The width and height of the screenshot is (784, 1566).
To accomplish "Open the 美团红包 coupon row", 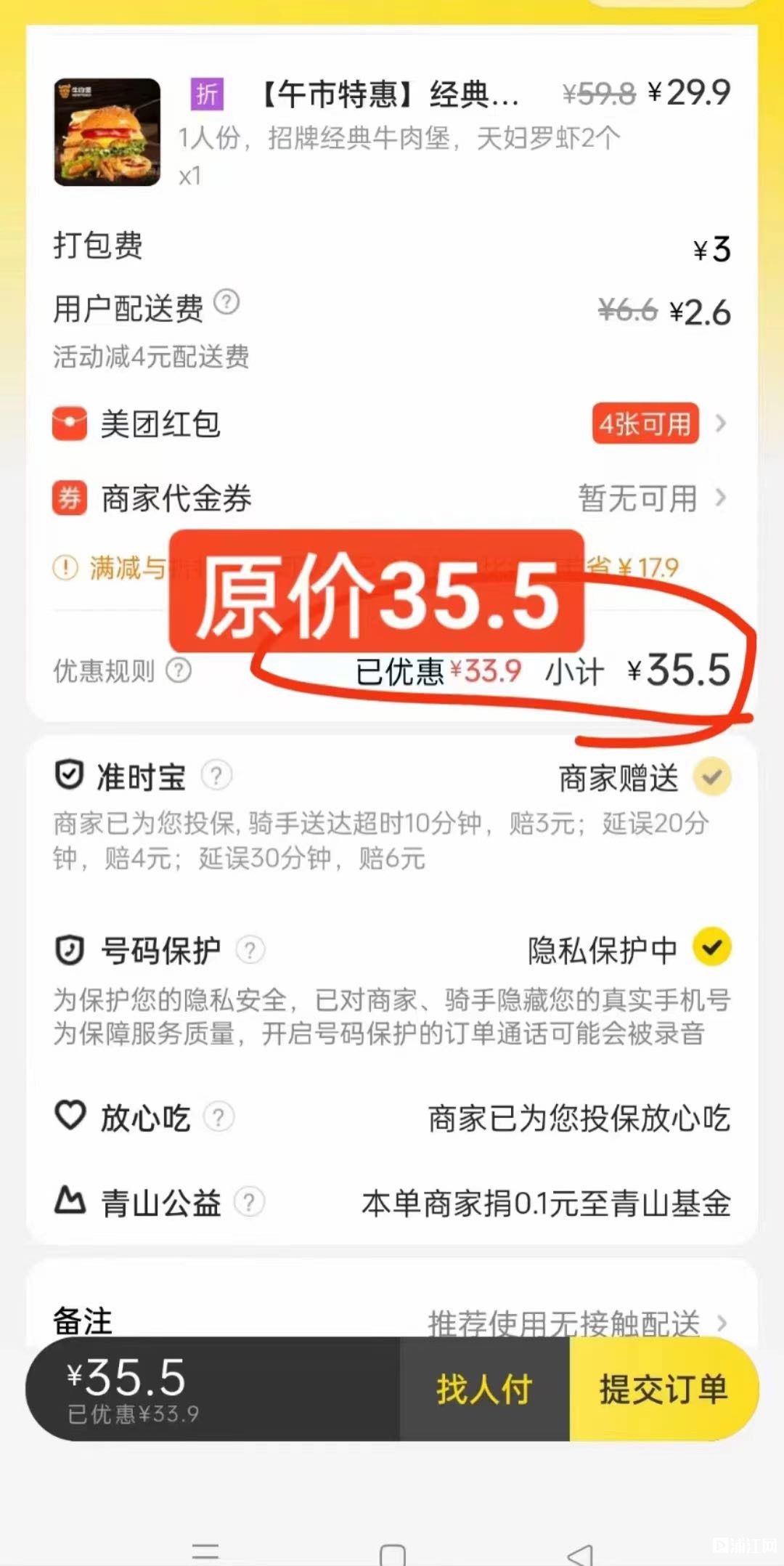I will pyautogui.click(x=392, y=423).
